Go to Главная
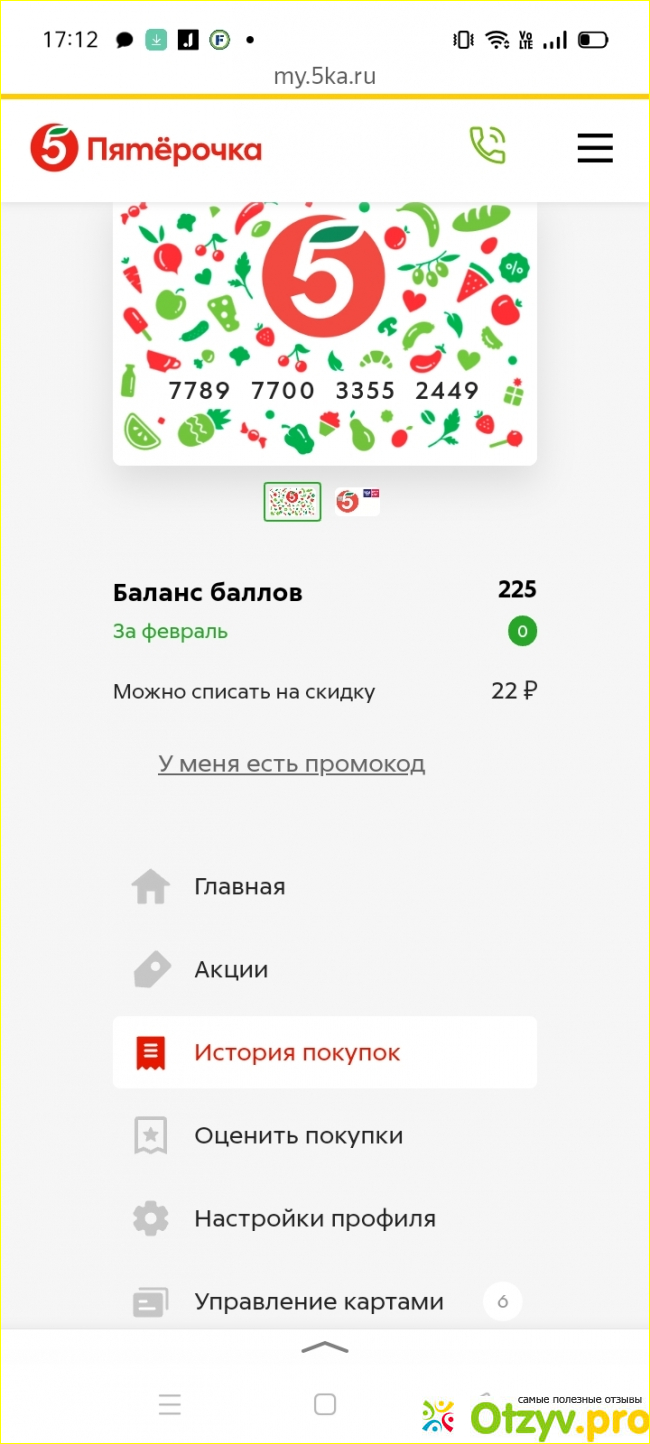This screenshot has width=650, height=1444. coord(239,887)
